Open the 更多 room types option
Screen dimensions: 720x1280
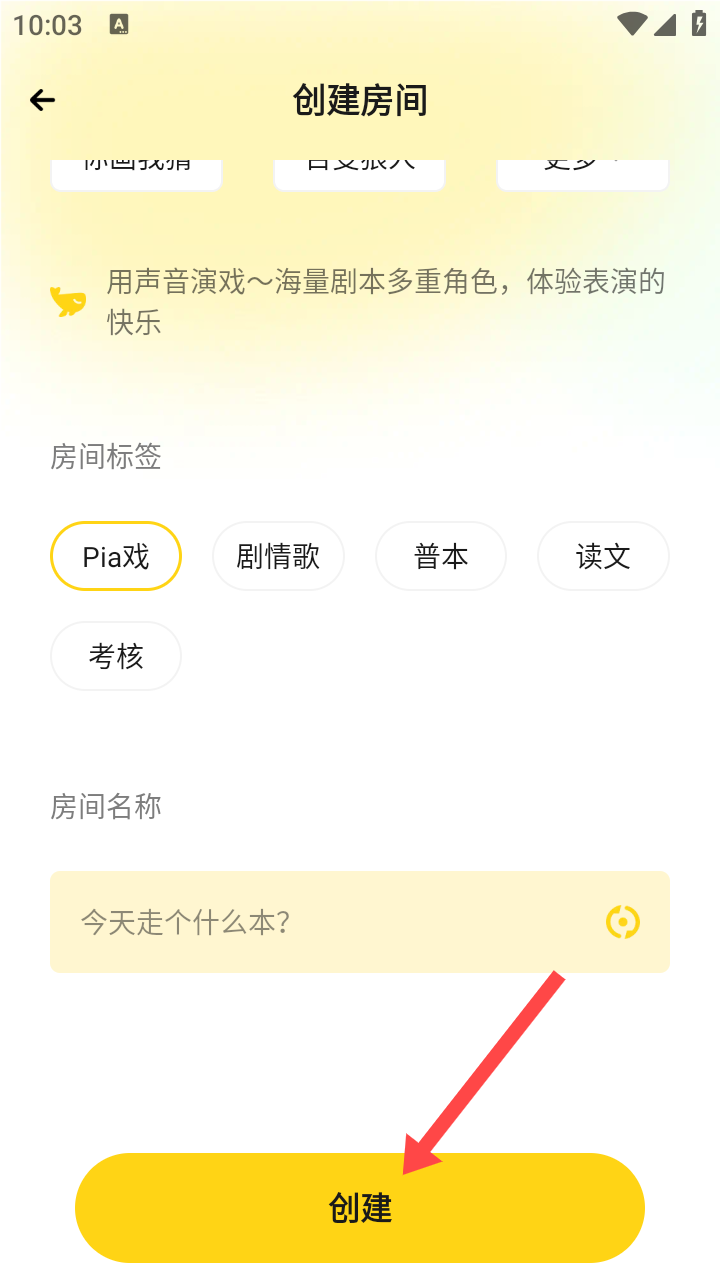click(582, 172)
